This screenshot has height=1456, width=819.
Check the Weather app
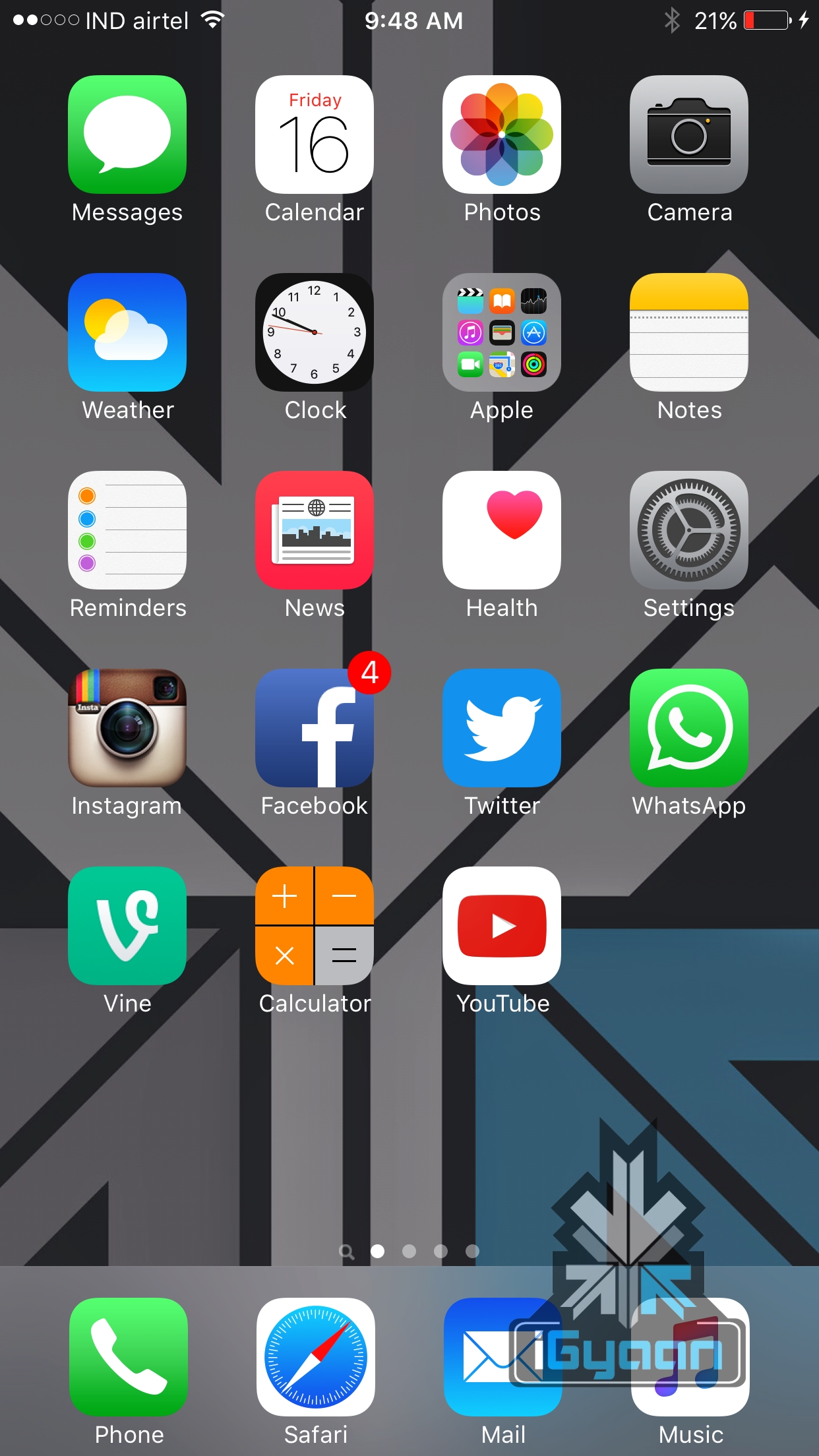127,332
